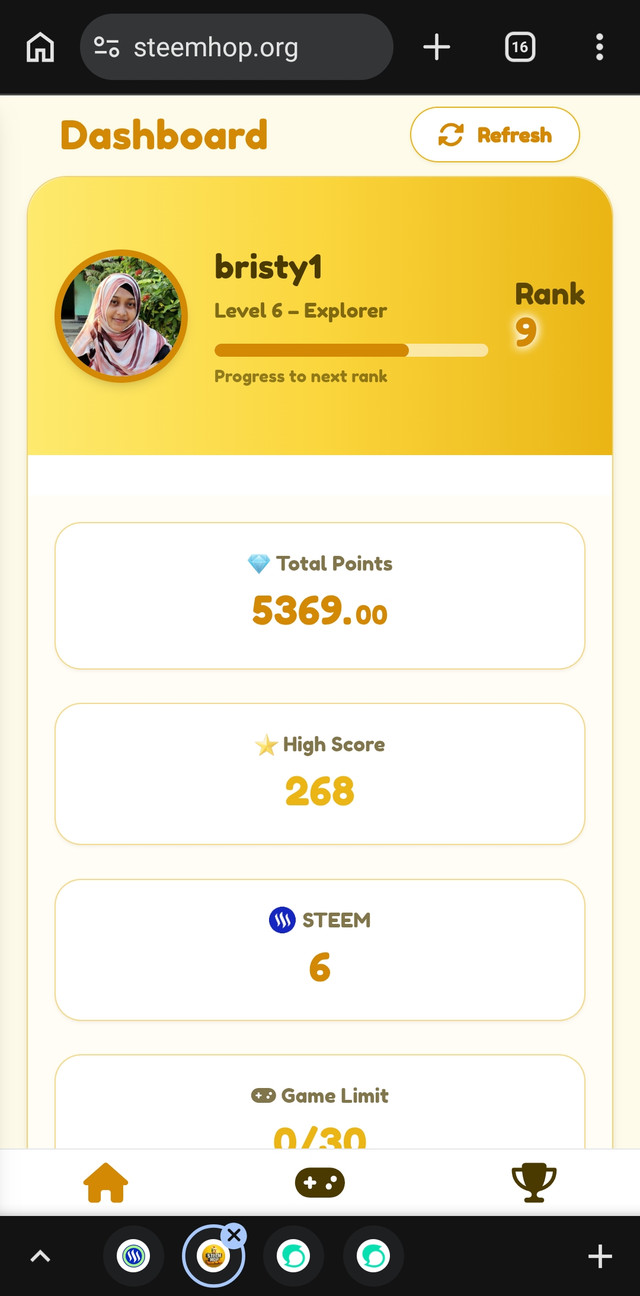This screenshot has width=640, height=1296.
Task: Open a new browser tab
Action: tap(437, 47)
